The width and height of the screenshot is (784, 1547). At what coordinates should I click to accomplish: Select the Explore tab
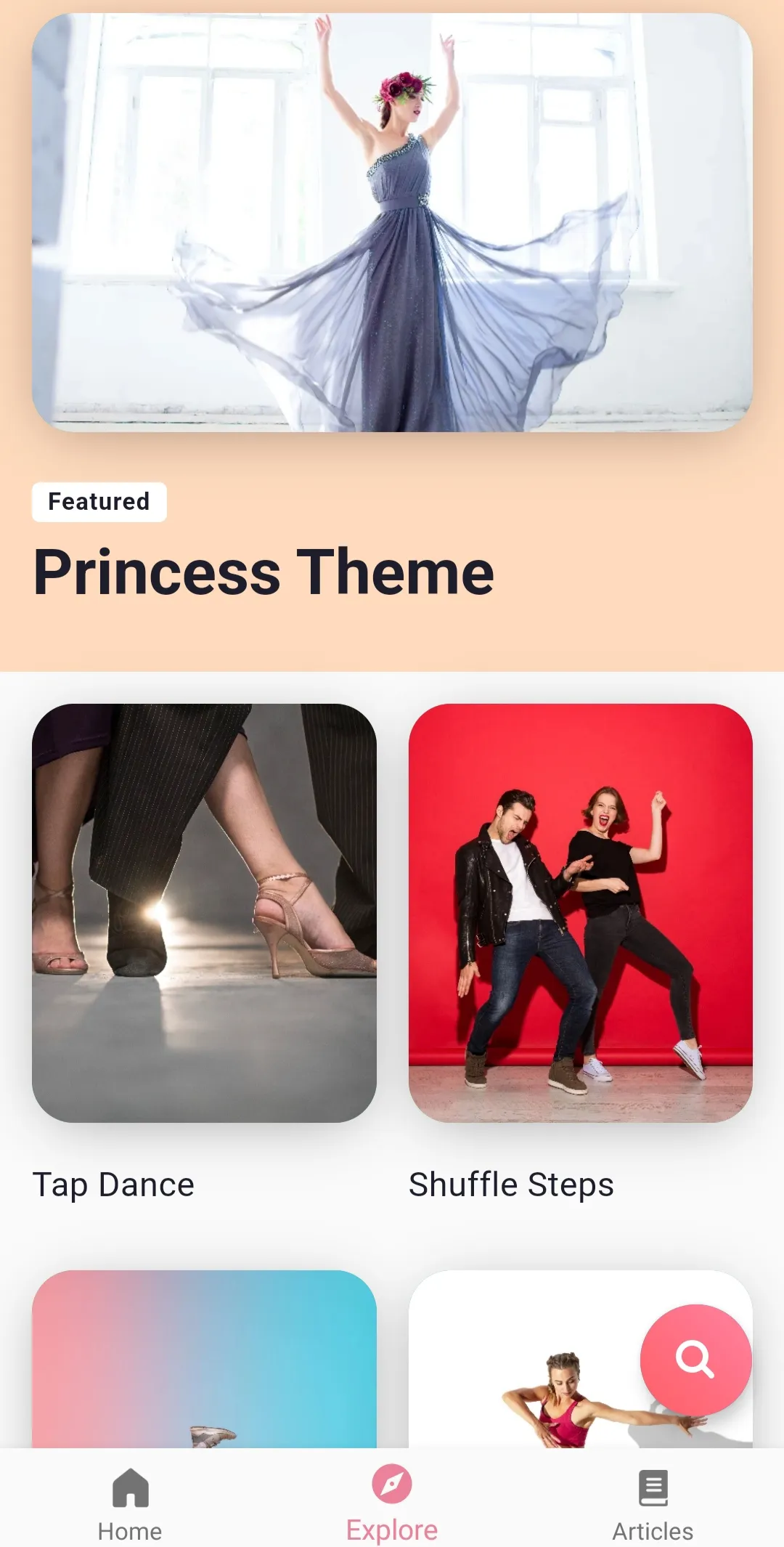pyautogui.click(x=392, y=1505)
